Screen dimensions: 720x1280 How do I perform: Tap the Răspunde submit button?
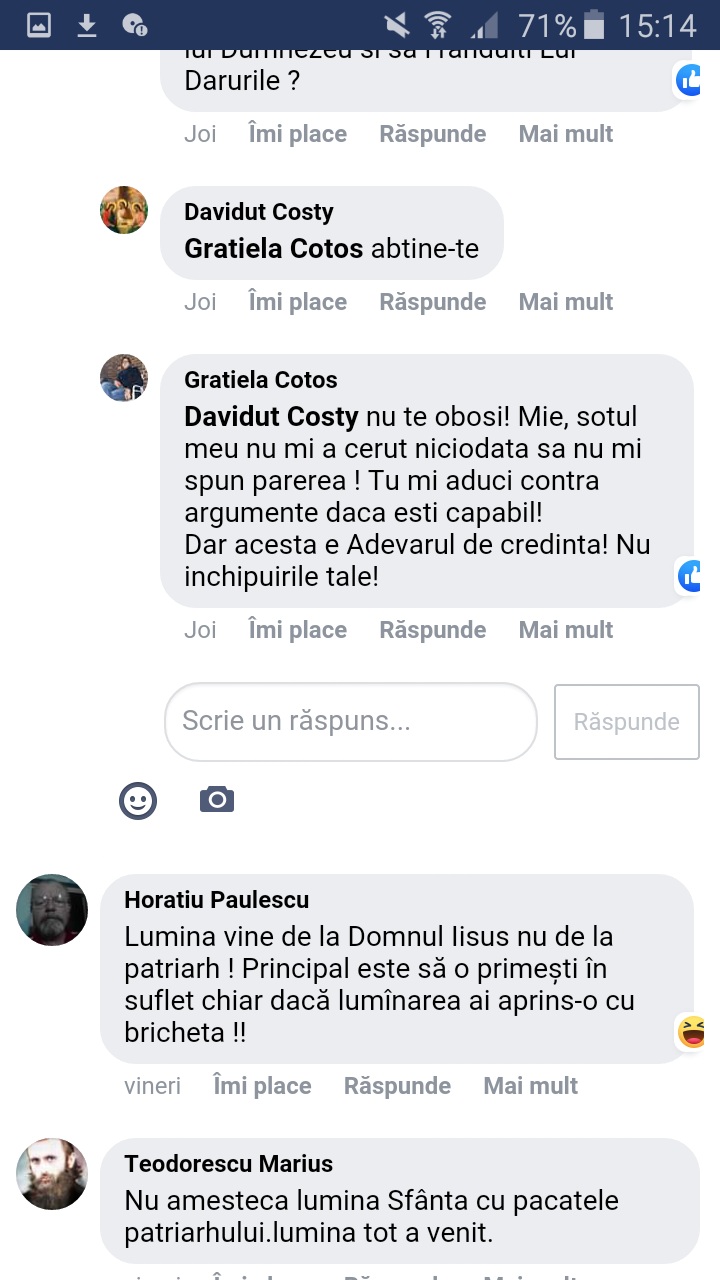pyautogui.click(x=626, y=722)
